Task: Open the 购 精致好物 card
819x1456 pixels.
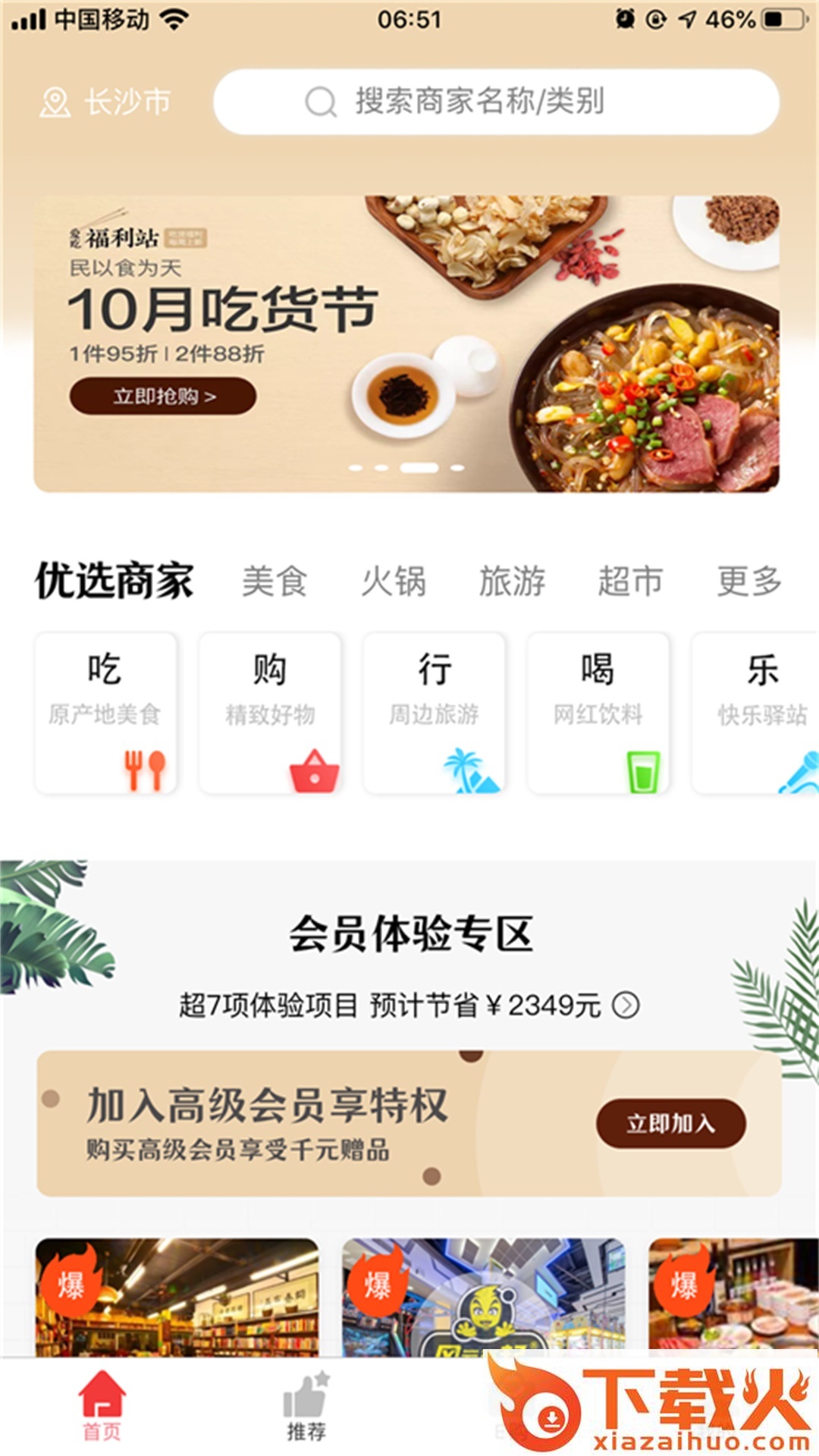Action: click(x=270, y=713)
